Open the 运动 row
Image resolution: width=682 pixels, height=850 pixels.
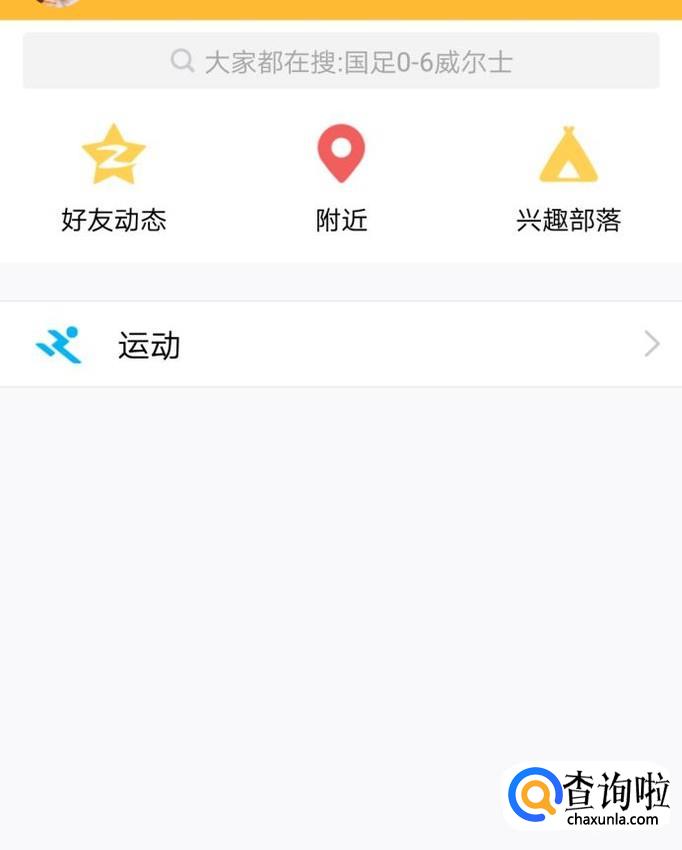pyautogui.click(x=341, y=345)
